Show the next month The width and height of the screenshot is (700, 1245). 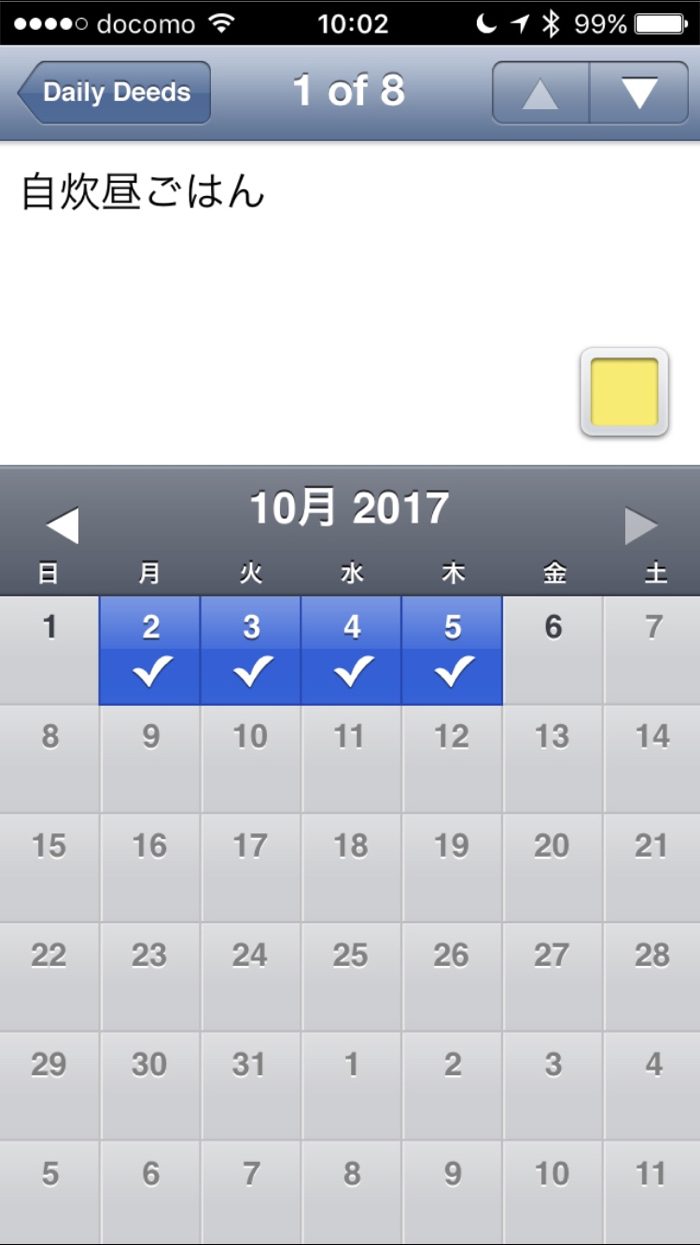(x=640, y=525)
